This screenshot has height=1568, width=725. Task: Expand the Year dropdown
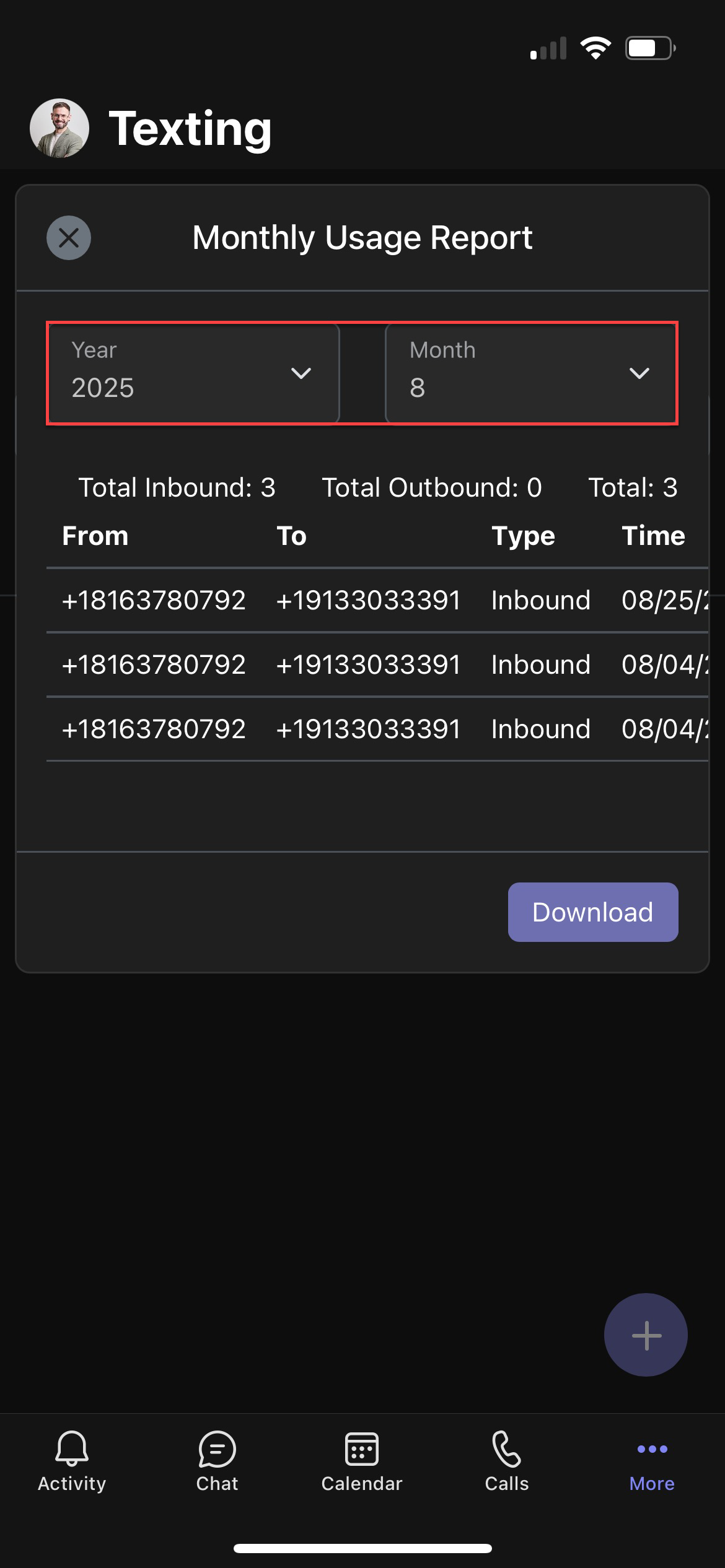click(193, 373)
